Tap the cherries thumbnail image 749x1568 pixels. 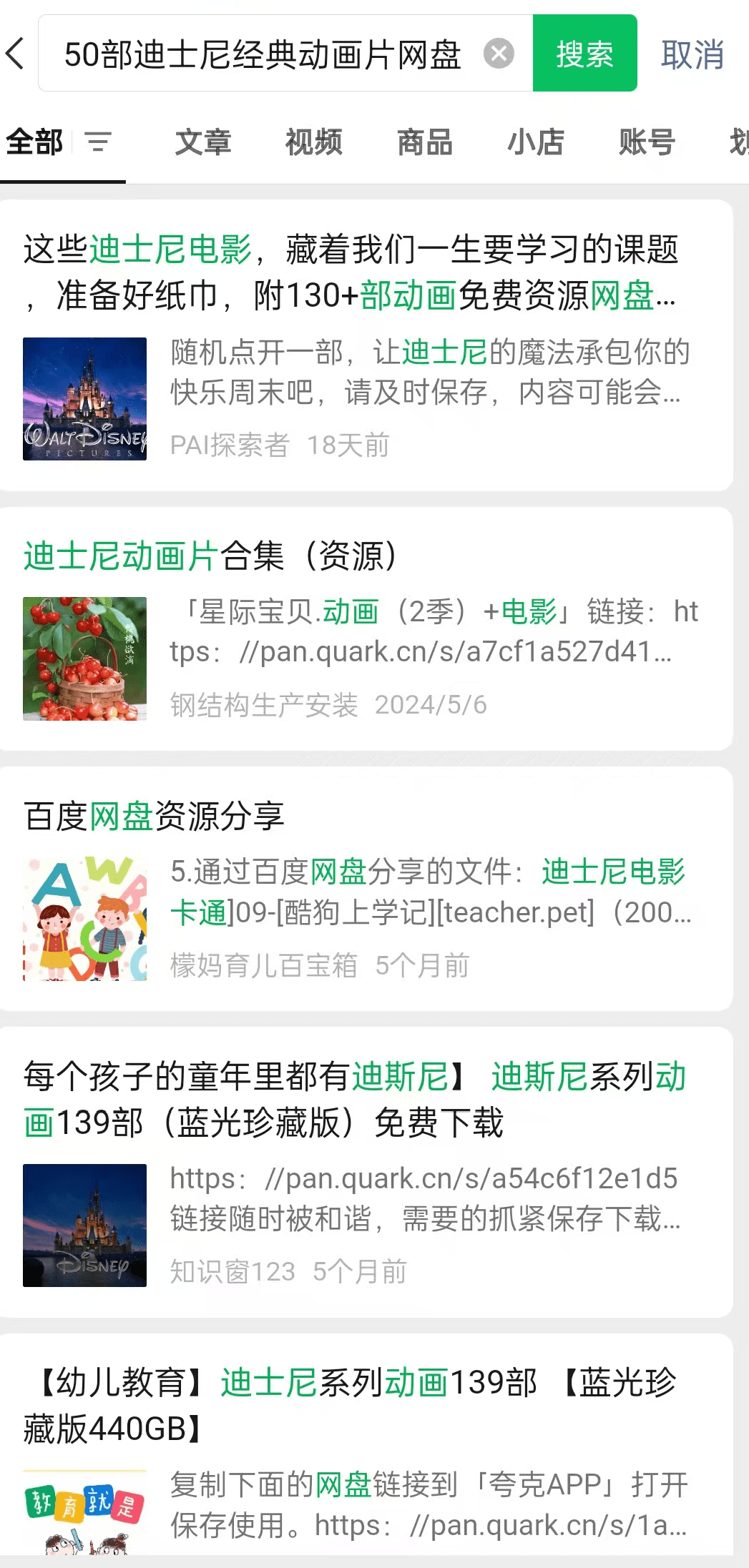(x=84, y=658)
